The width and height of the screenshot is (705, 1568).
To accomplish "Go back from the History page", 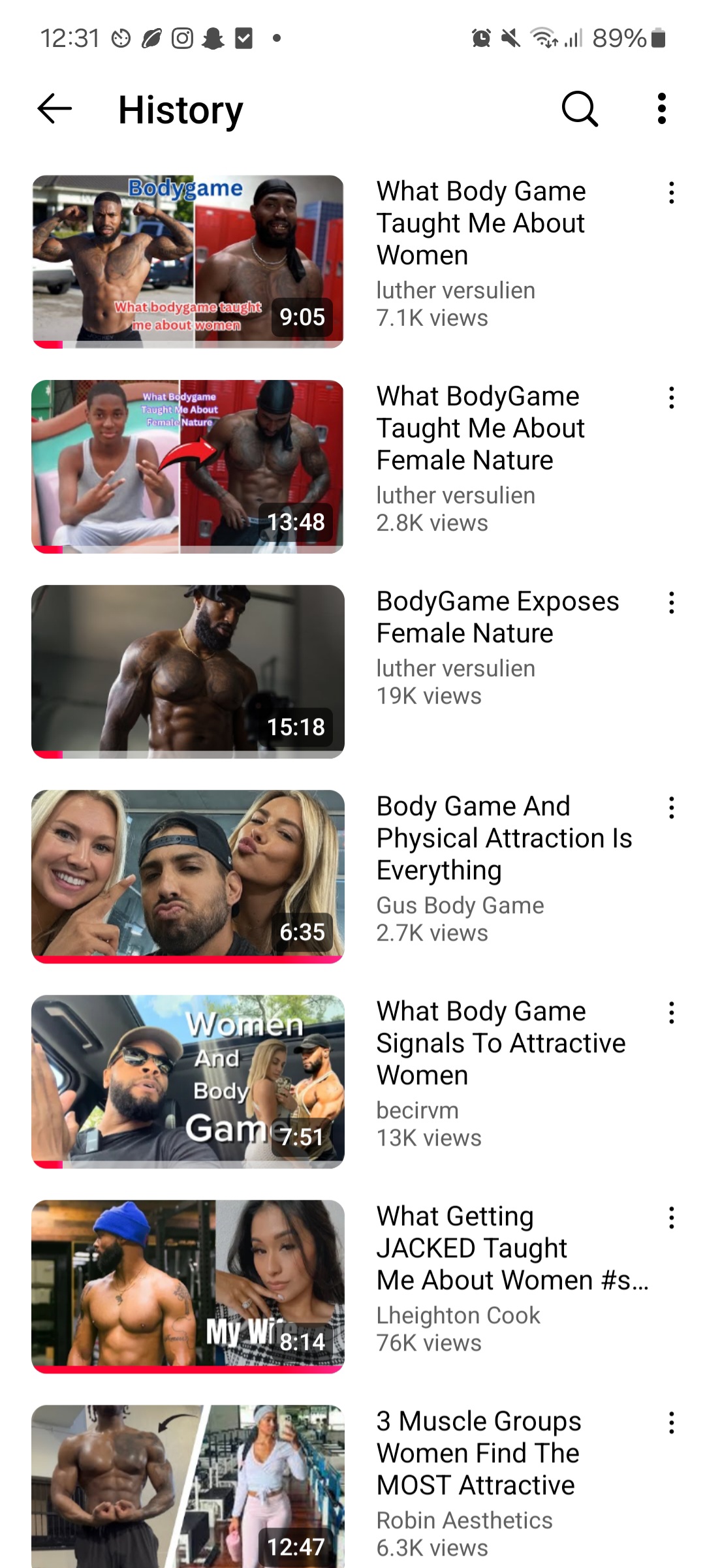I will [55, 108].
